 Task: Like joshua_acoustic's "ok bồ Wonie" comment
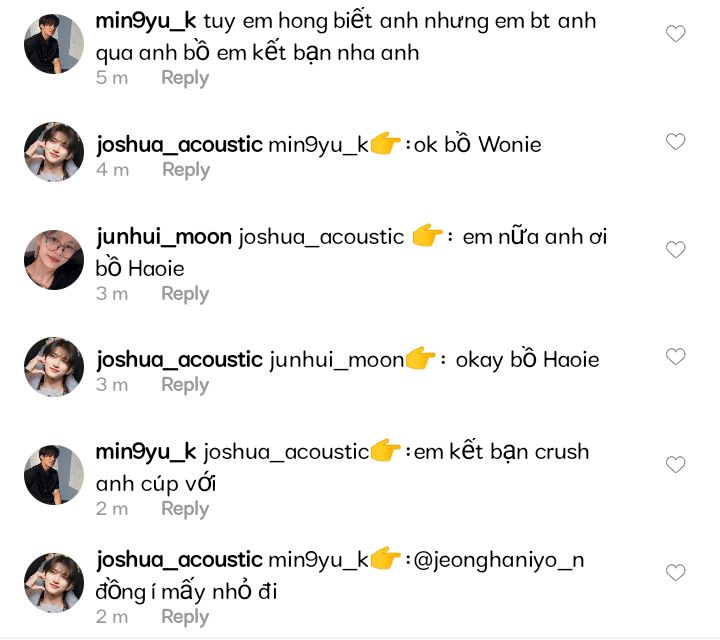[x=675, y=141]
